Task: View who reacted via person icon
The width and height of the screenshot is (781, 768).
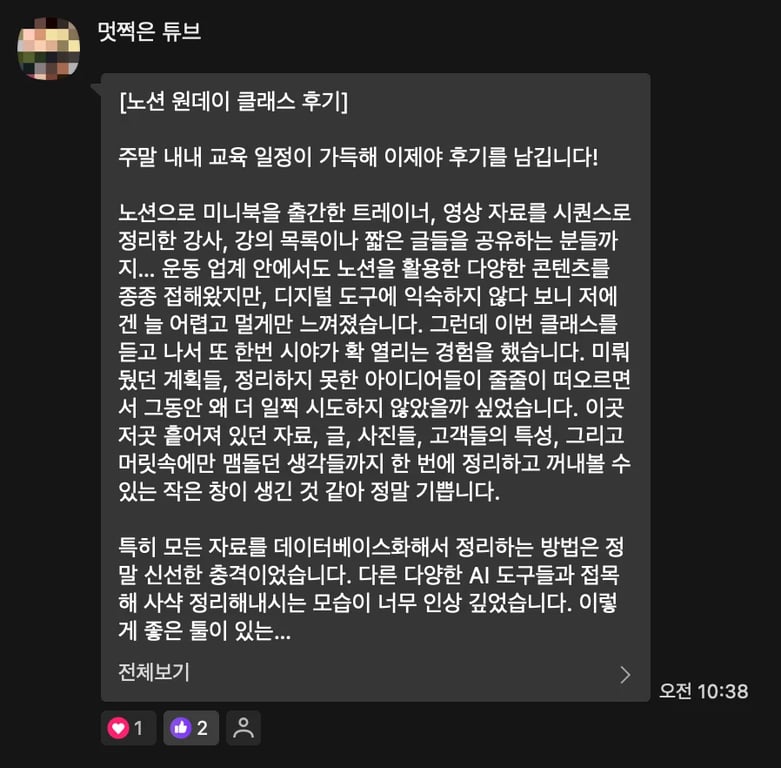Action: click(x=243, y=728)
